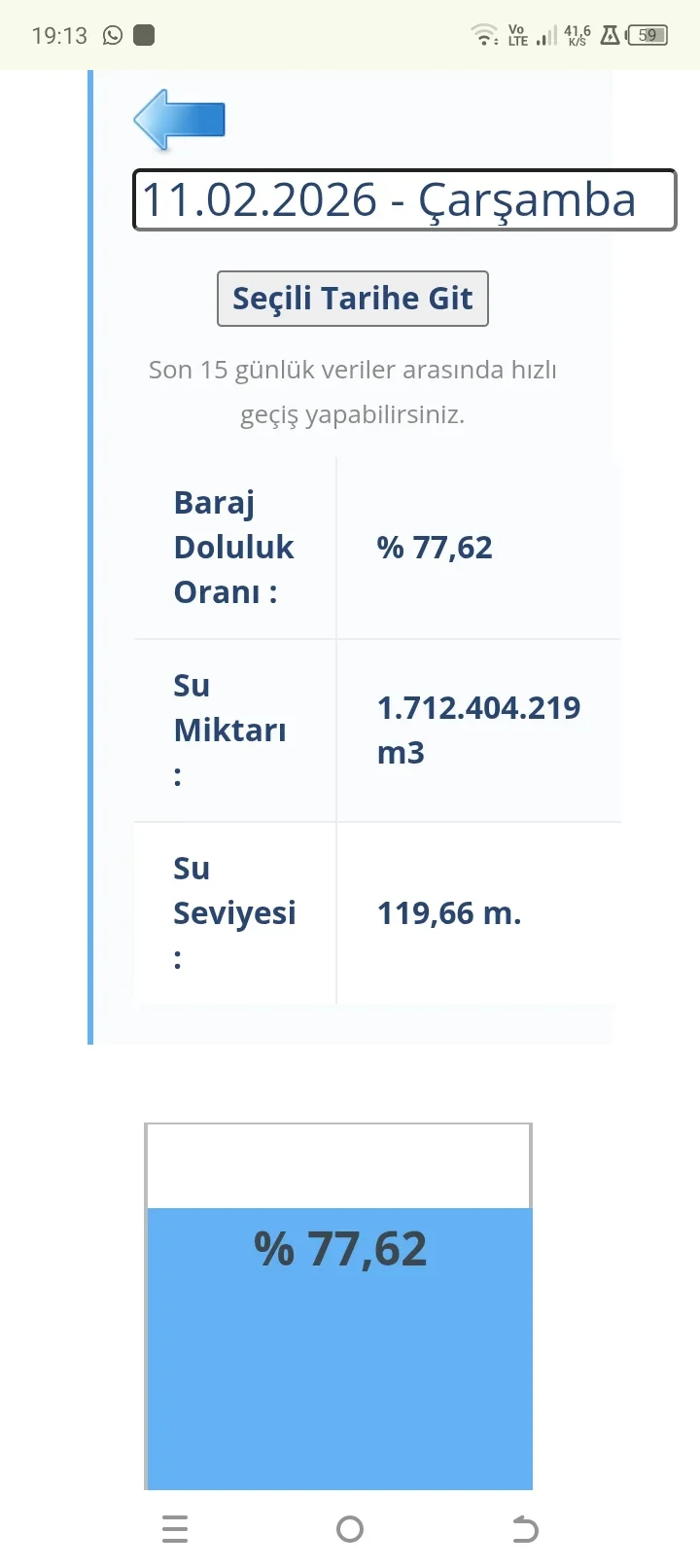
Task: Open the date selector showing 11.02.2026 - Çarşamba
Action: tap(403, 200)
